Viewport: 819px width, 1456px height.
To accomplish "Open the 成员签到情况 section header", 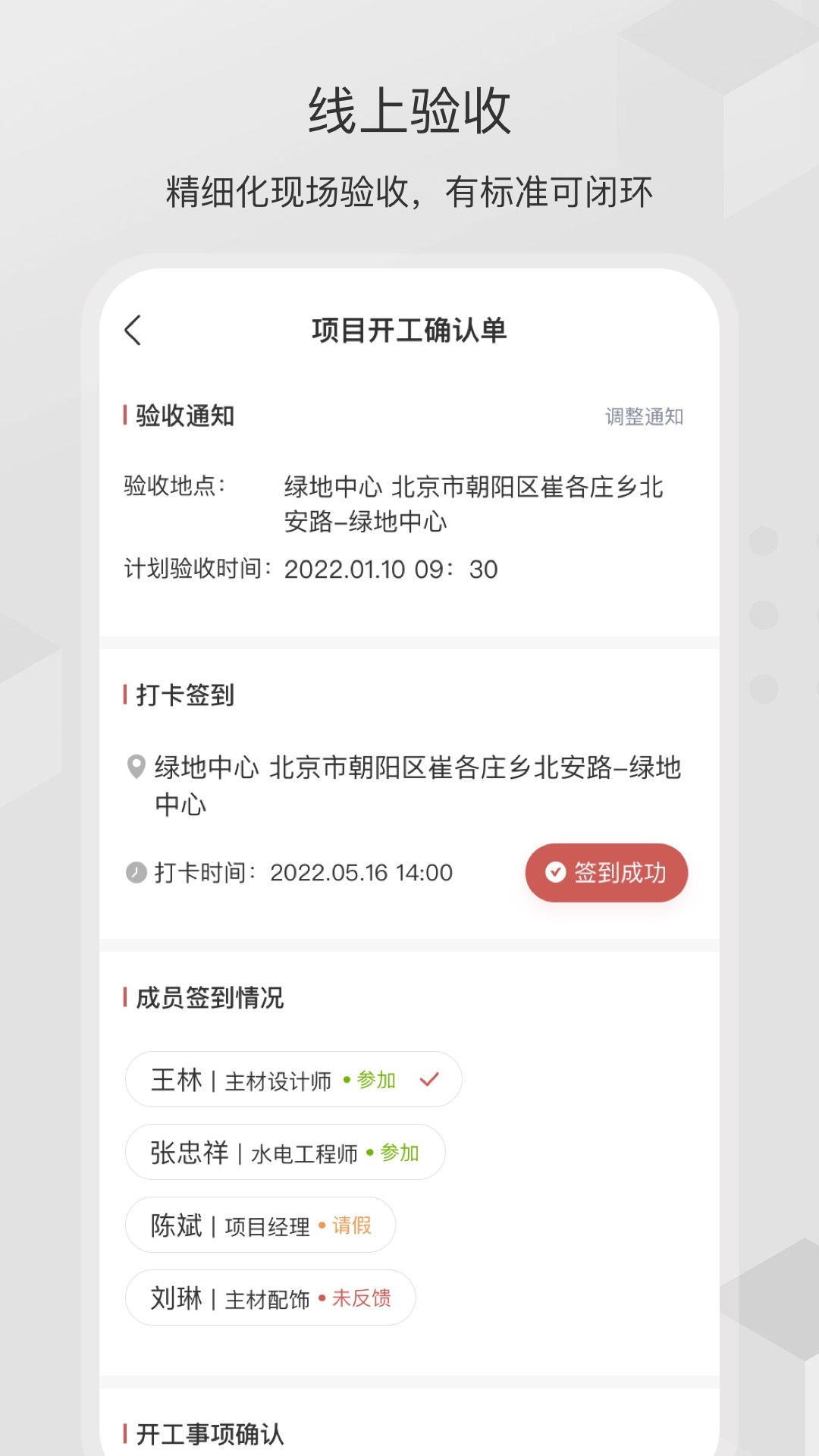I will pos(206,999).
